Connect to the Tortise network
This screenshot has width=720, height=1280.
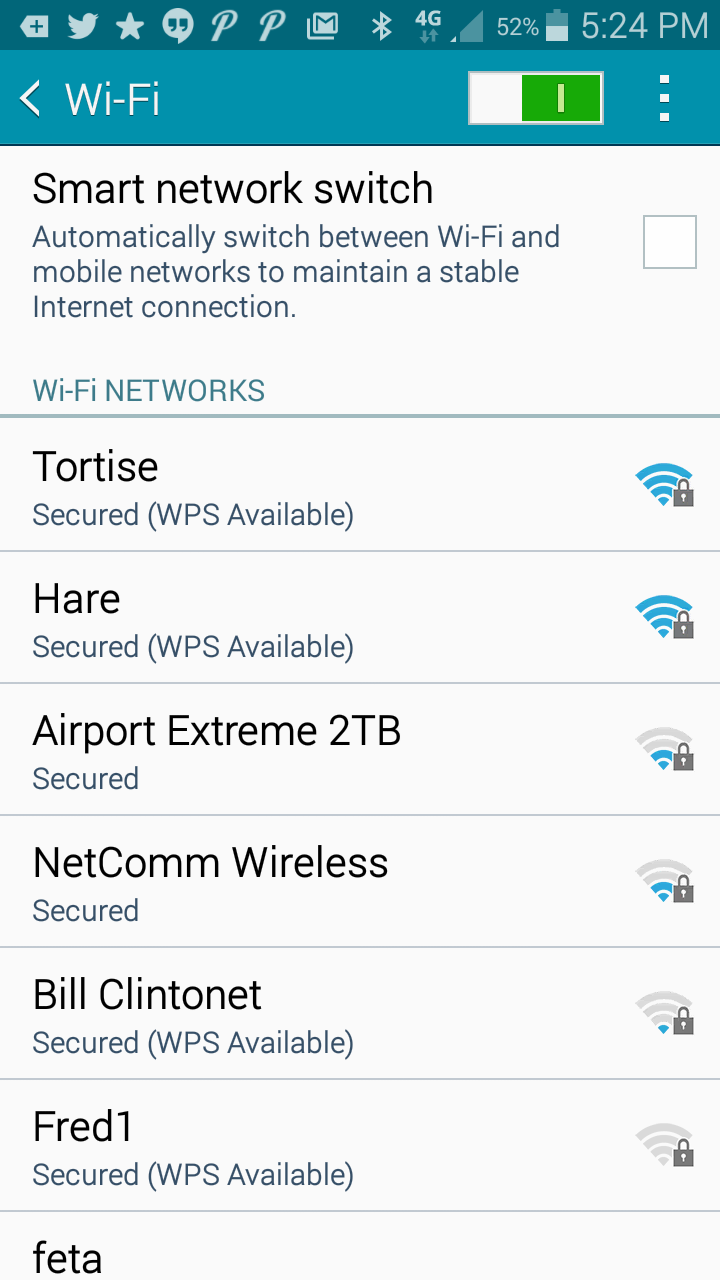tap(360, 485)
